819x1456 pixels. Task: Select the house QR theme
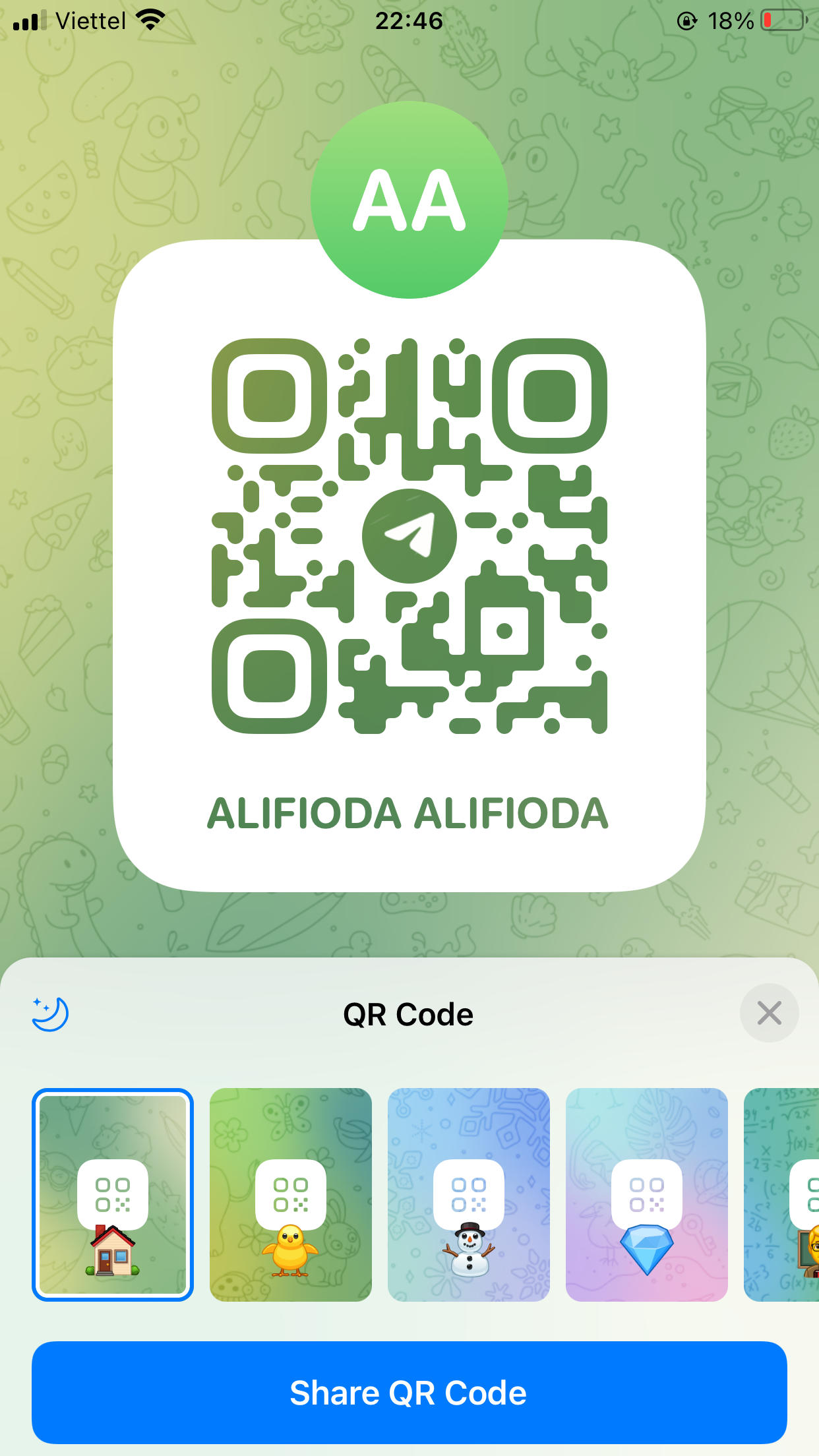click(113, 1195)
